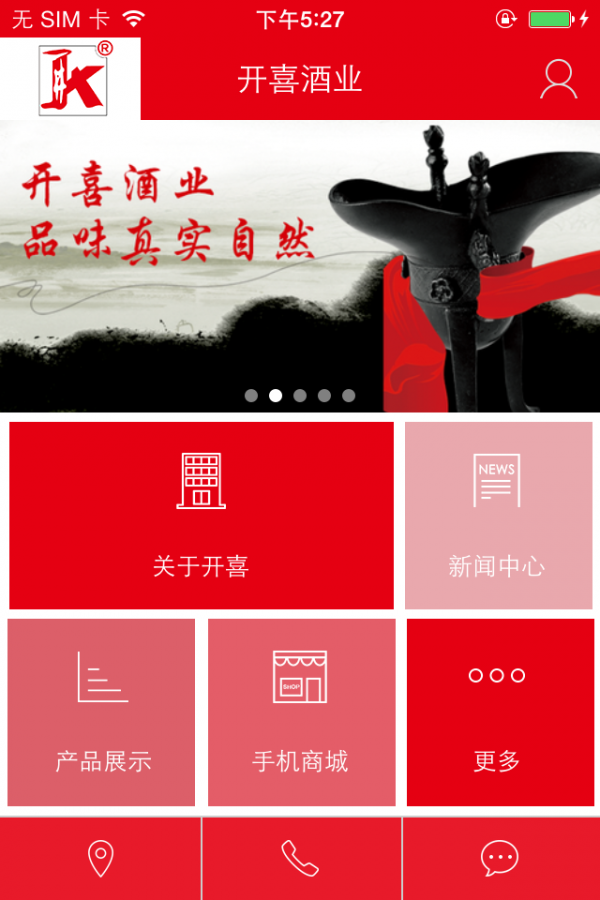This screenshot has width=600, height=900.
Task: Open the location pin tab
Action: point(100,859)
